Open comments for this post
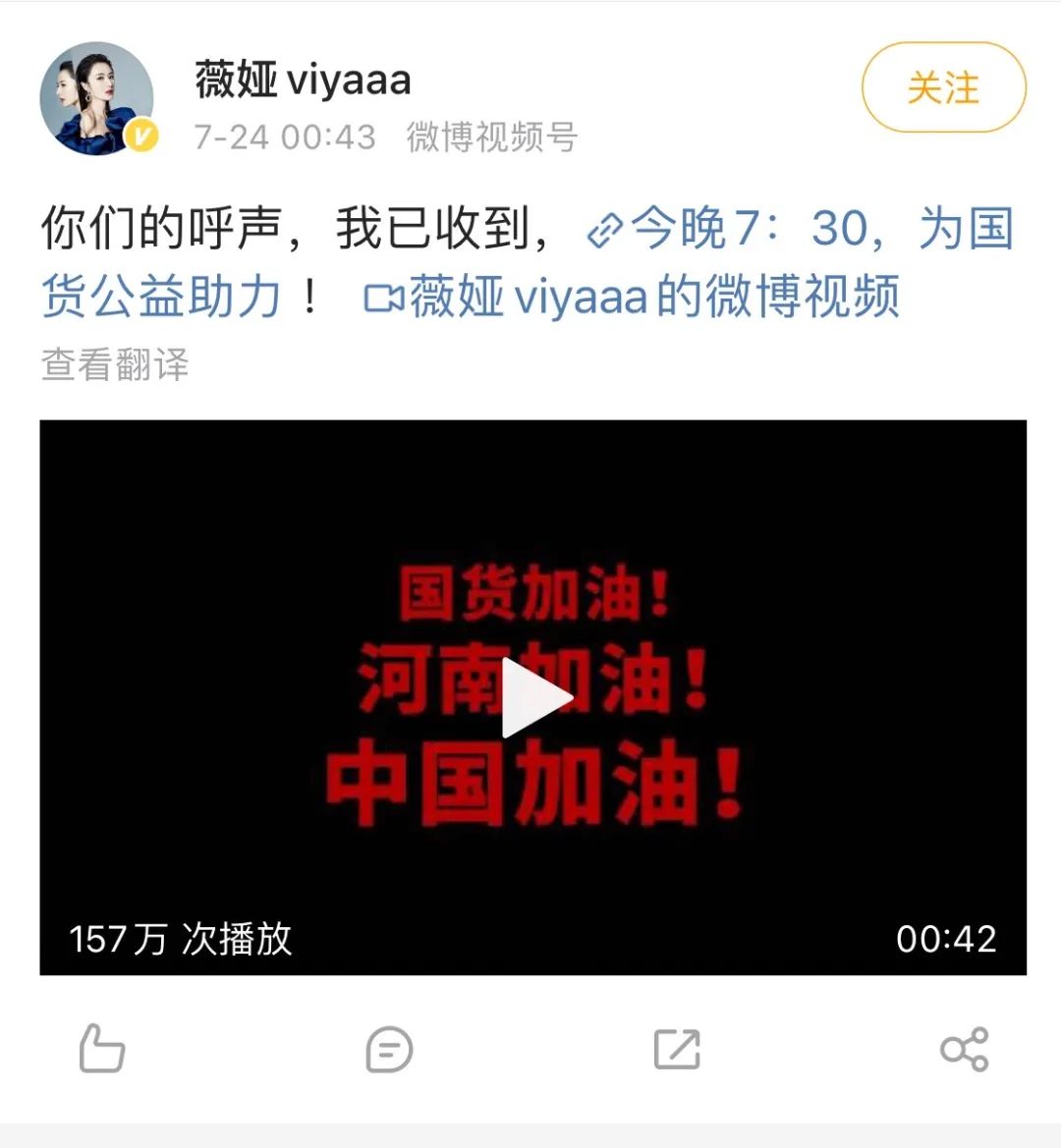 coord(389,1049)
